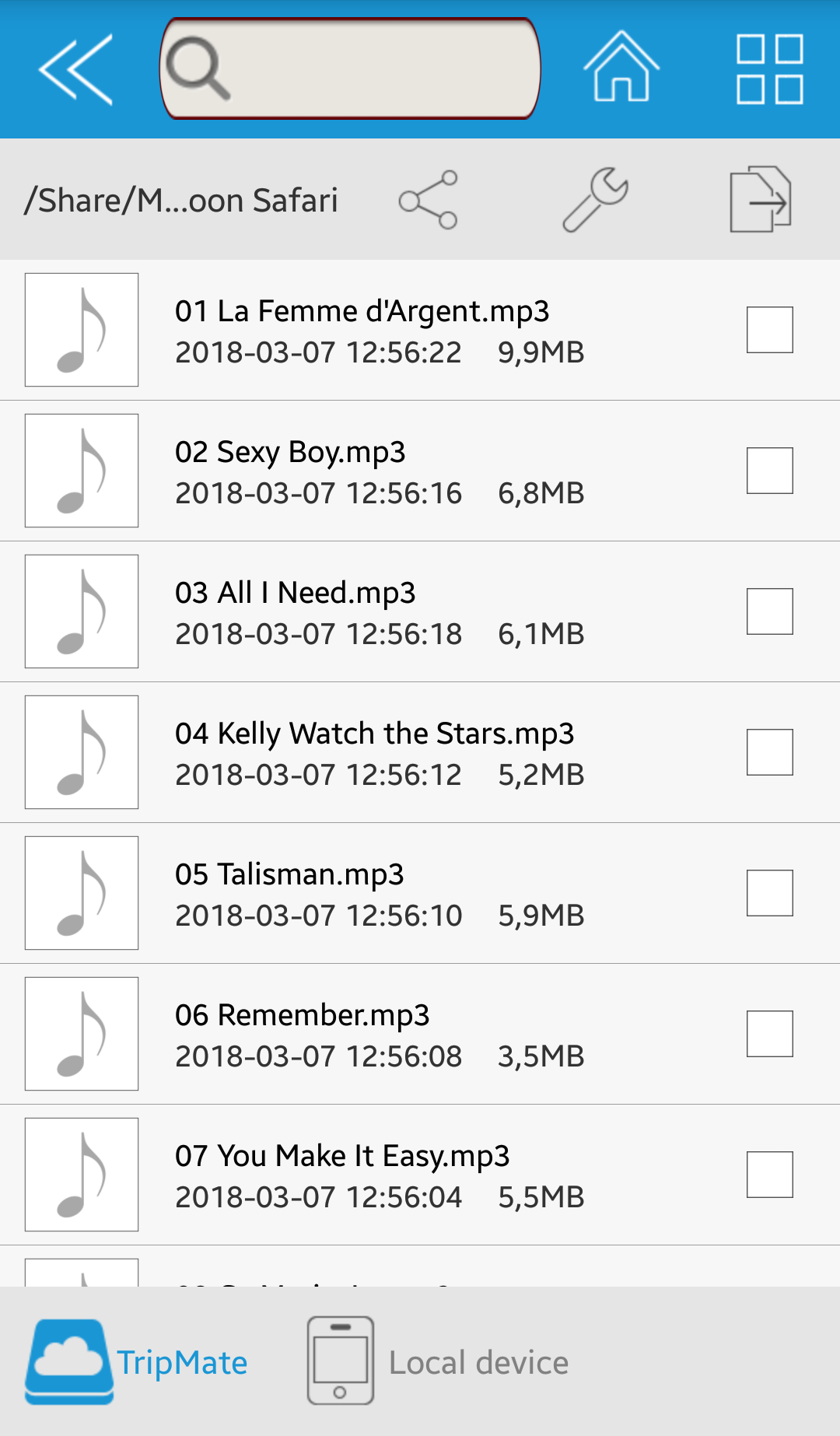Go to the home folder
840x1436 pixels.
pos(621,68)
